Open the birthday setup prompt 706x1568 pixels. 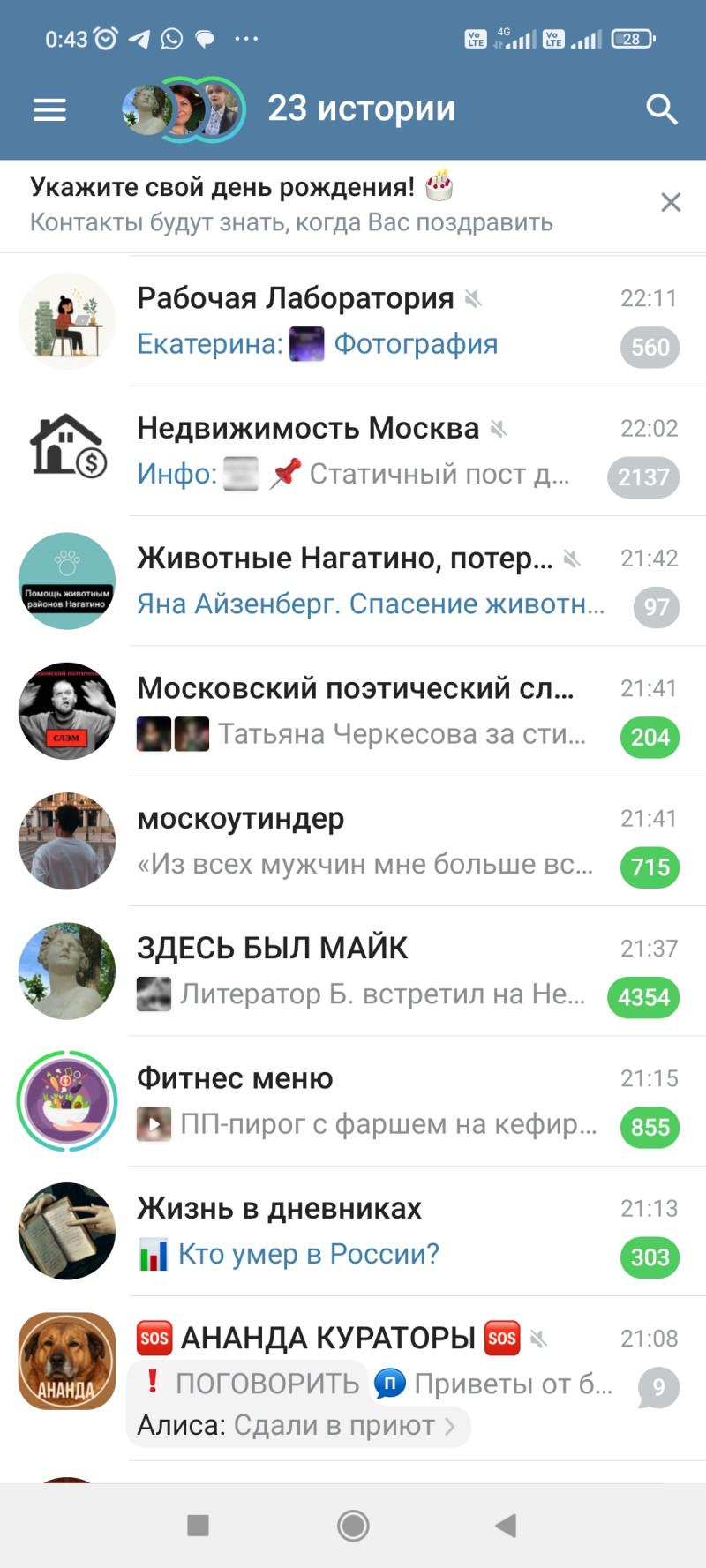(291, 205)
